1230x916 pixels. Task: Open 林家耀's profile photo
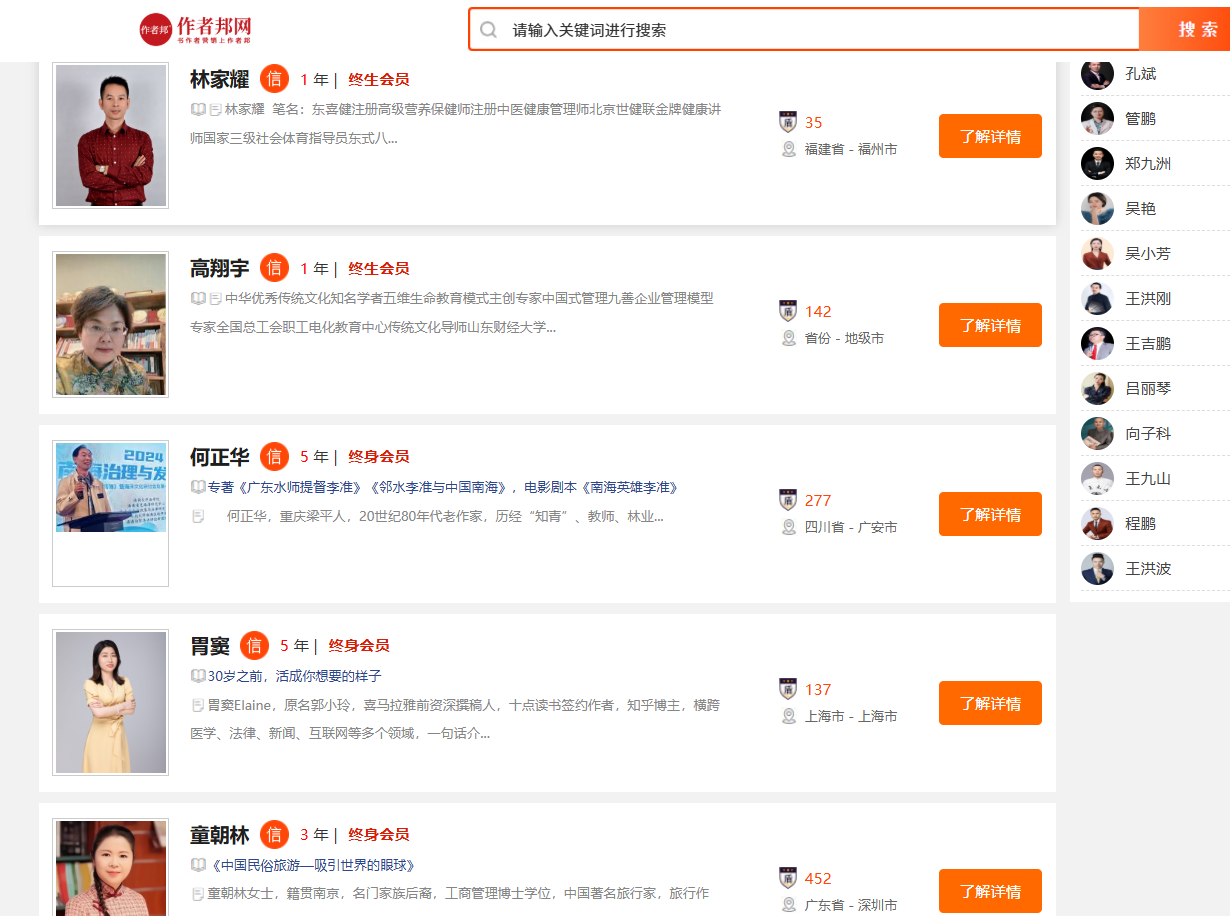pyautogui.click(x=111, y=136)
